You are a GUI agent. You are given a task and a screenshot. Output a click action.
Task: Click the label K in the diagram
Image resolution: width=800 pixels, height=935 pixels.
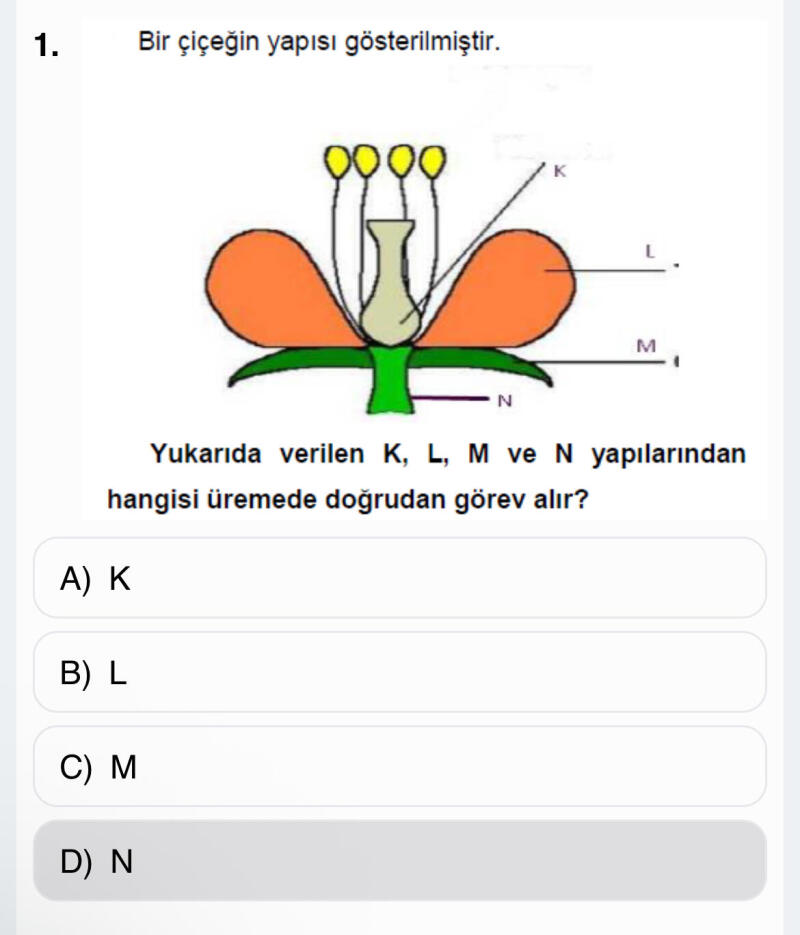click(558, 170)
